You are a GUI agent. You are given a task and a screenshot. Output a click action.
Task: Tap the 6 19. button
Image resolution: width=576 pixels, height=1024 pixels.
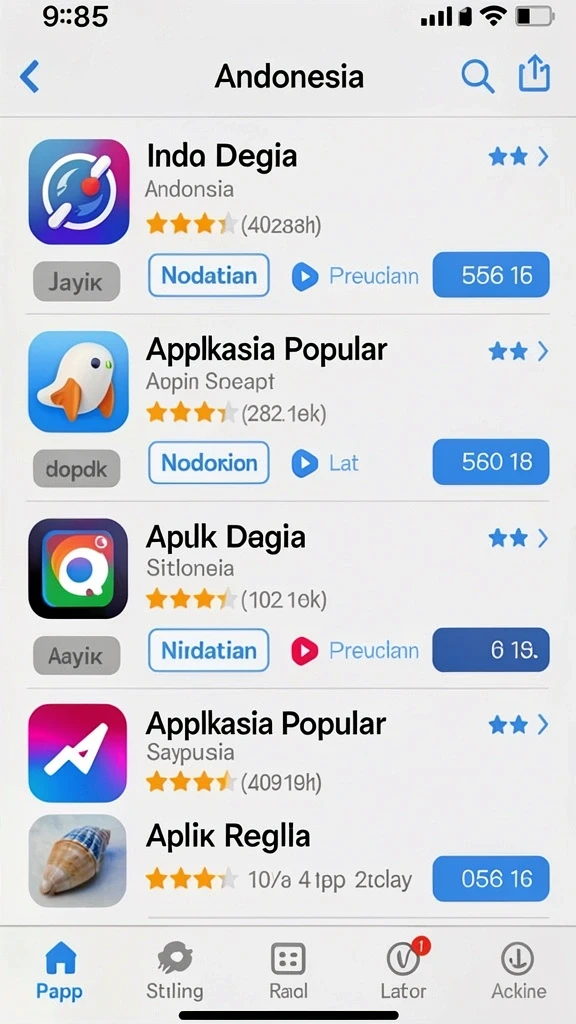click(491, 650)
